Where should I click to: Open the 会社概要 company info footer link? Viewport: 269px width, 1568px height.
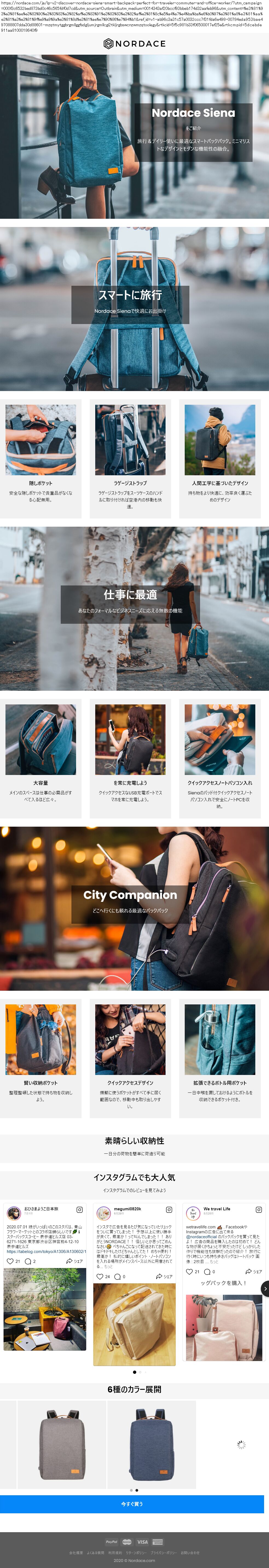[76, 1553]
